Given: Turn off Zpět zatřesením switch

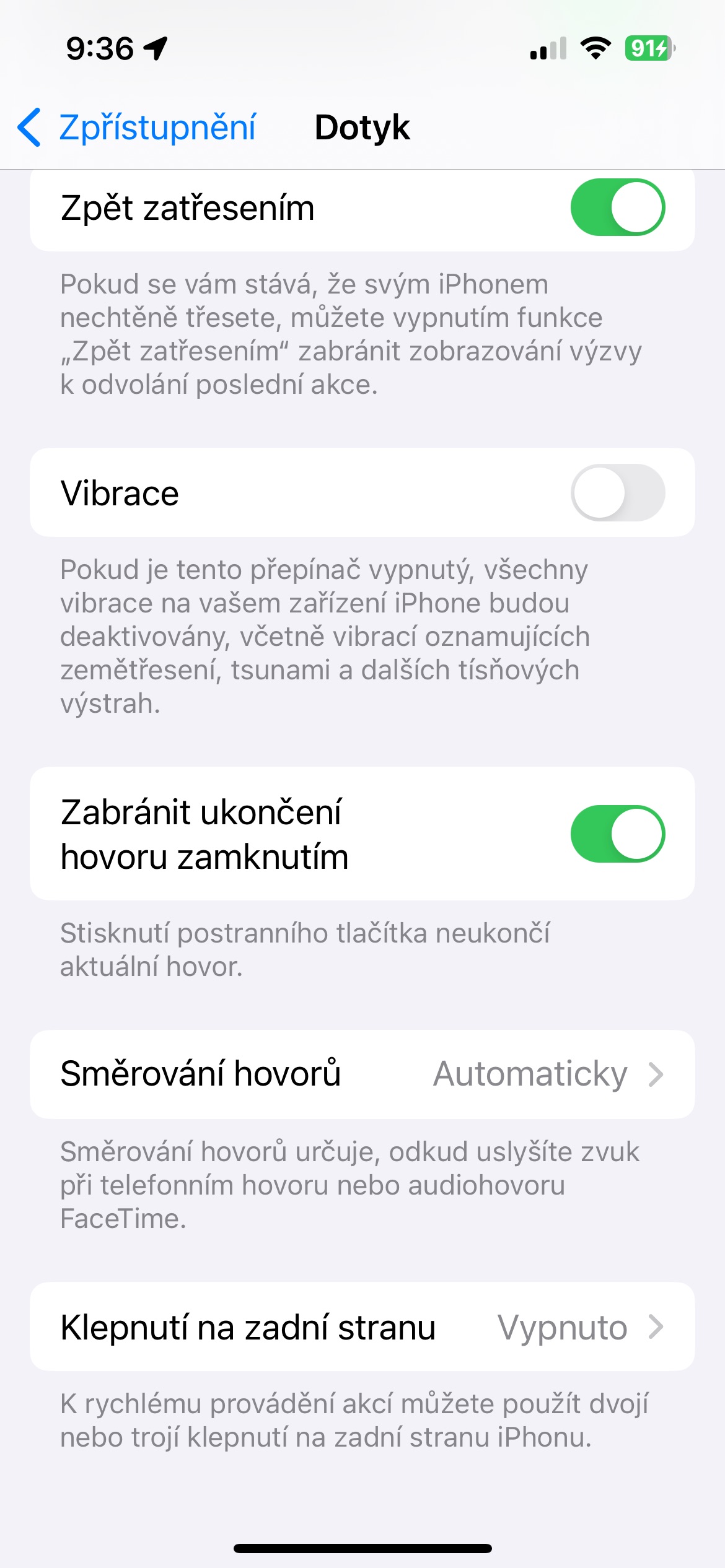Looking at the screenshot, I should click(618, 207).
